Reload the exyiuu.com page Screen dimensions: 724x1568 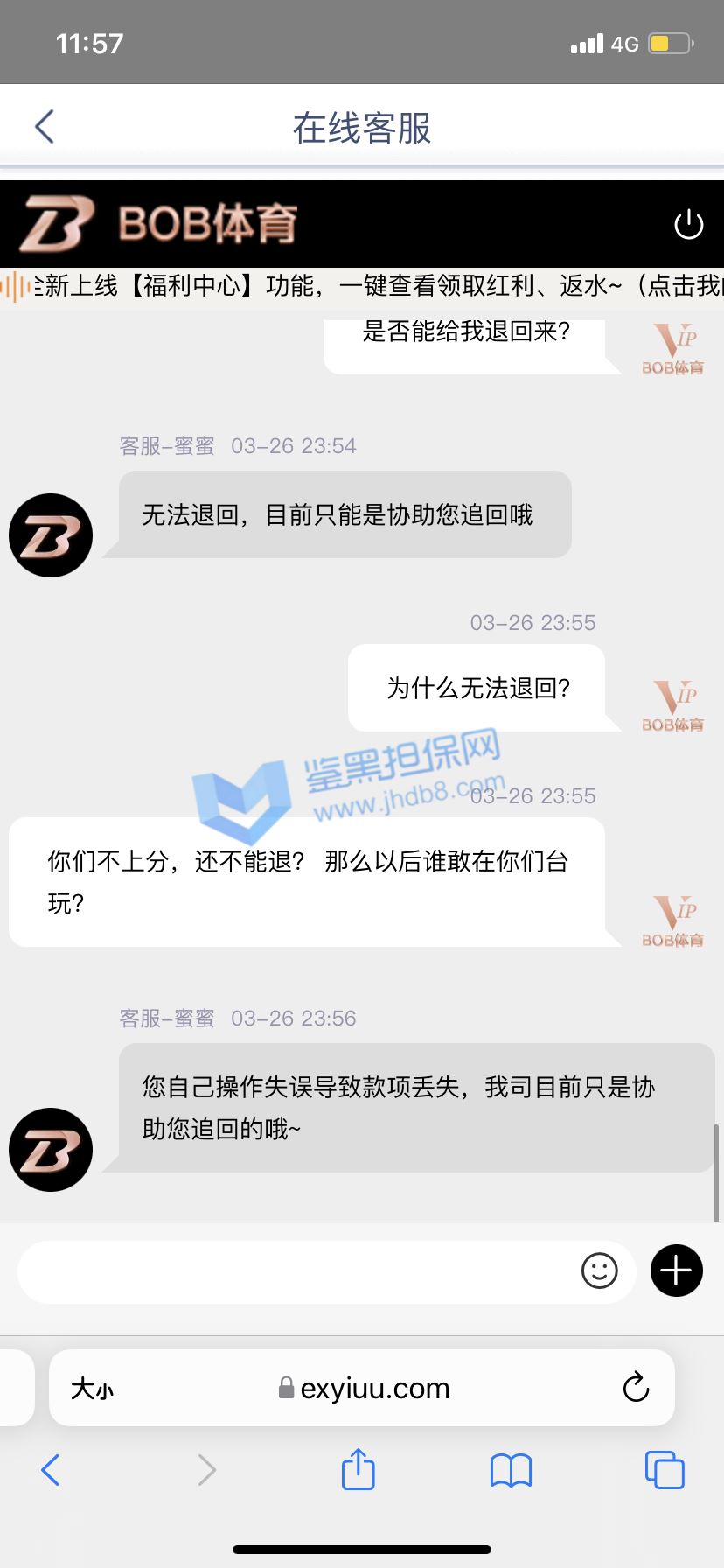[636, 1388]
